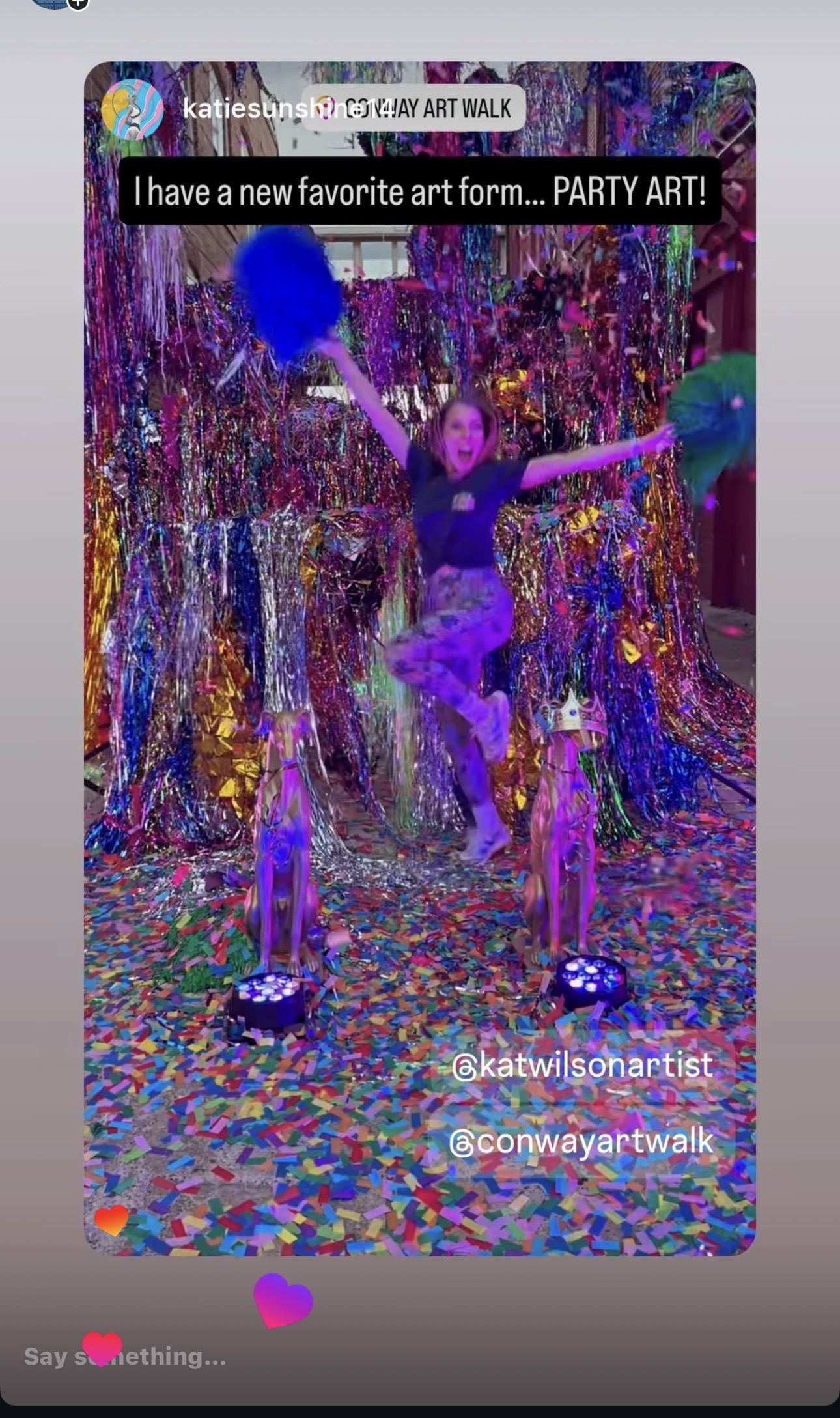
Task: Select the confetti story photo
Action: (420, 716)
